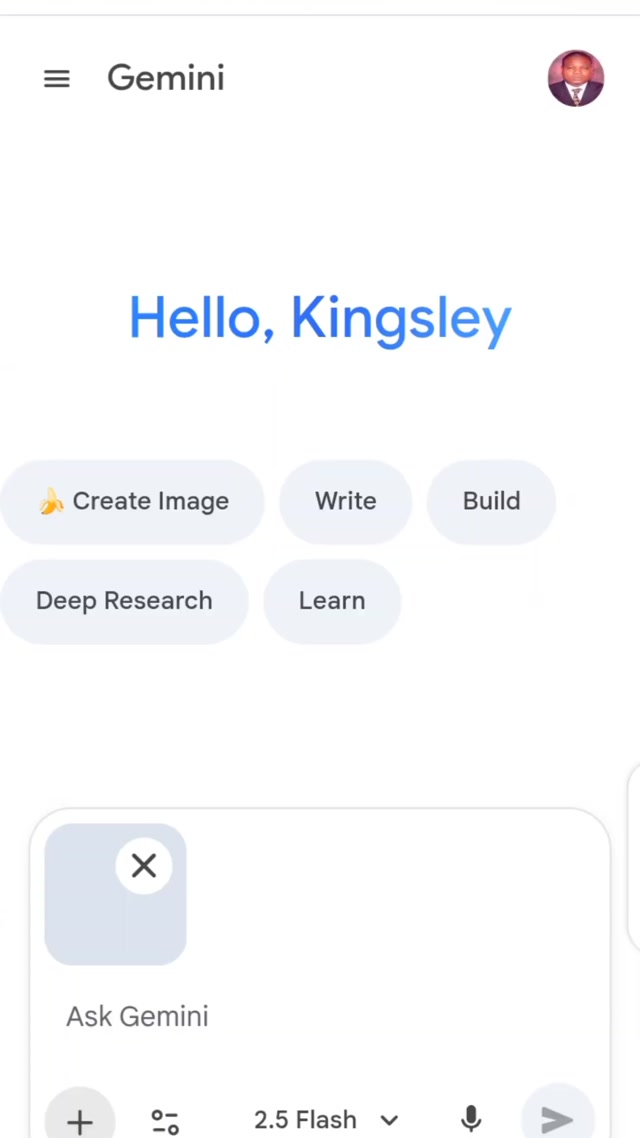This screenshot has height=1138, width=640.
Task: Open the hamburger menu drawer
Action: tap(57, 78)
